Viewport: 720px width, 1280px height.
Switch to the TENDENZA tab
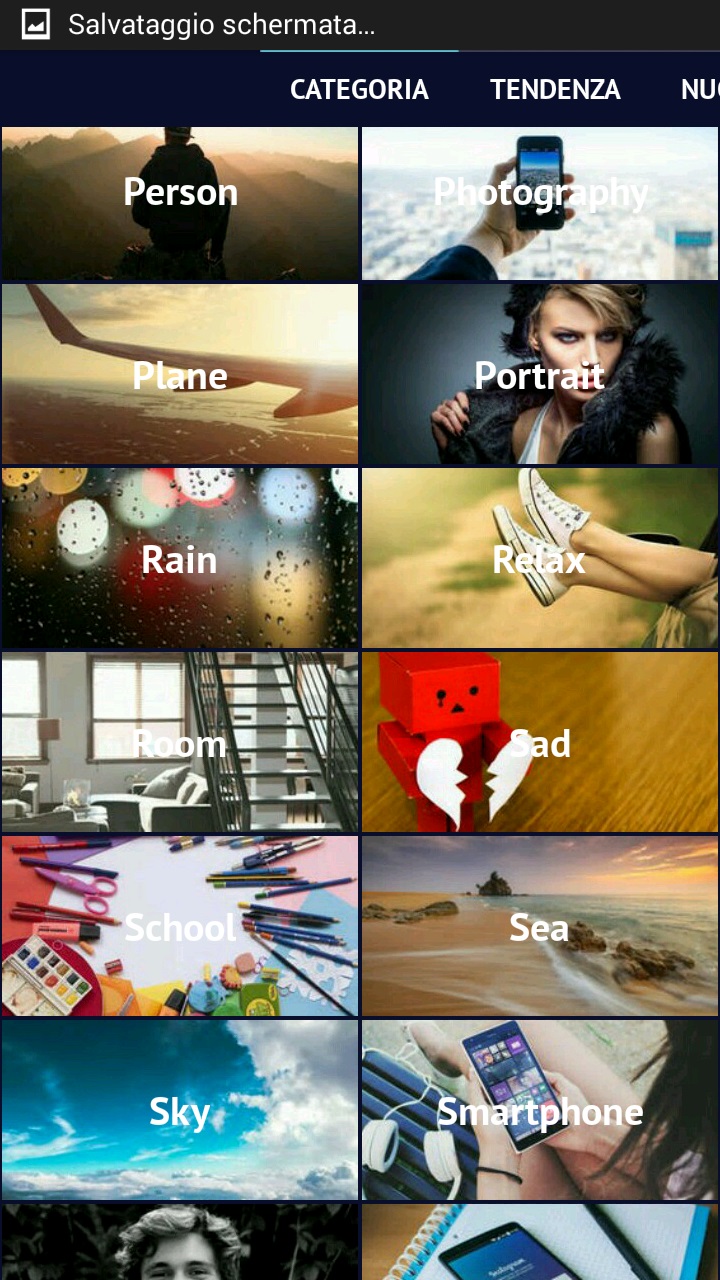[555, 89]
